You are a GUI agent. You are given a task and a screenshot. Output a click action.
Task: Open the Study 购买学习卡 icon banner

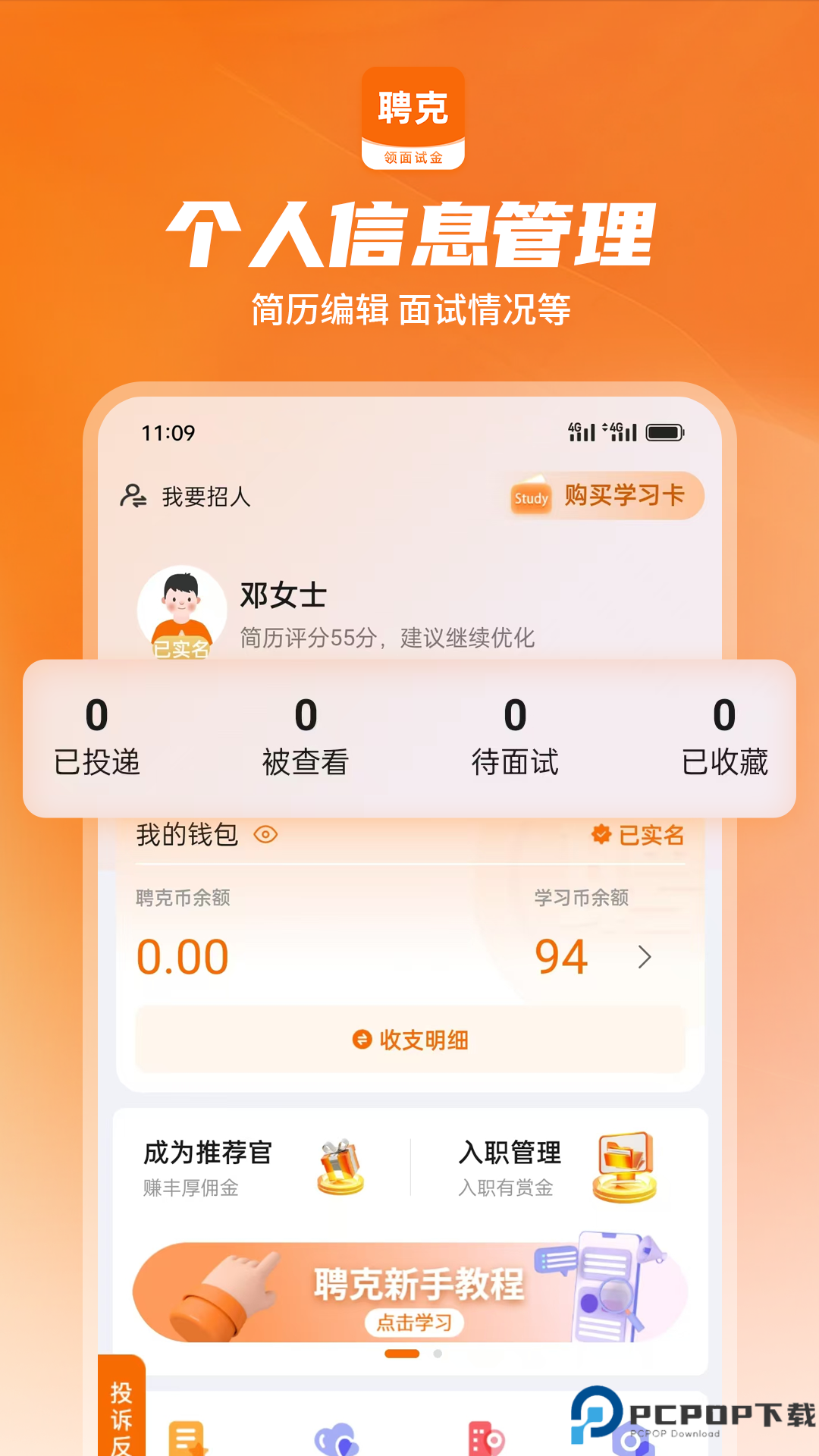529,496
